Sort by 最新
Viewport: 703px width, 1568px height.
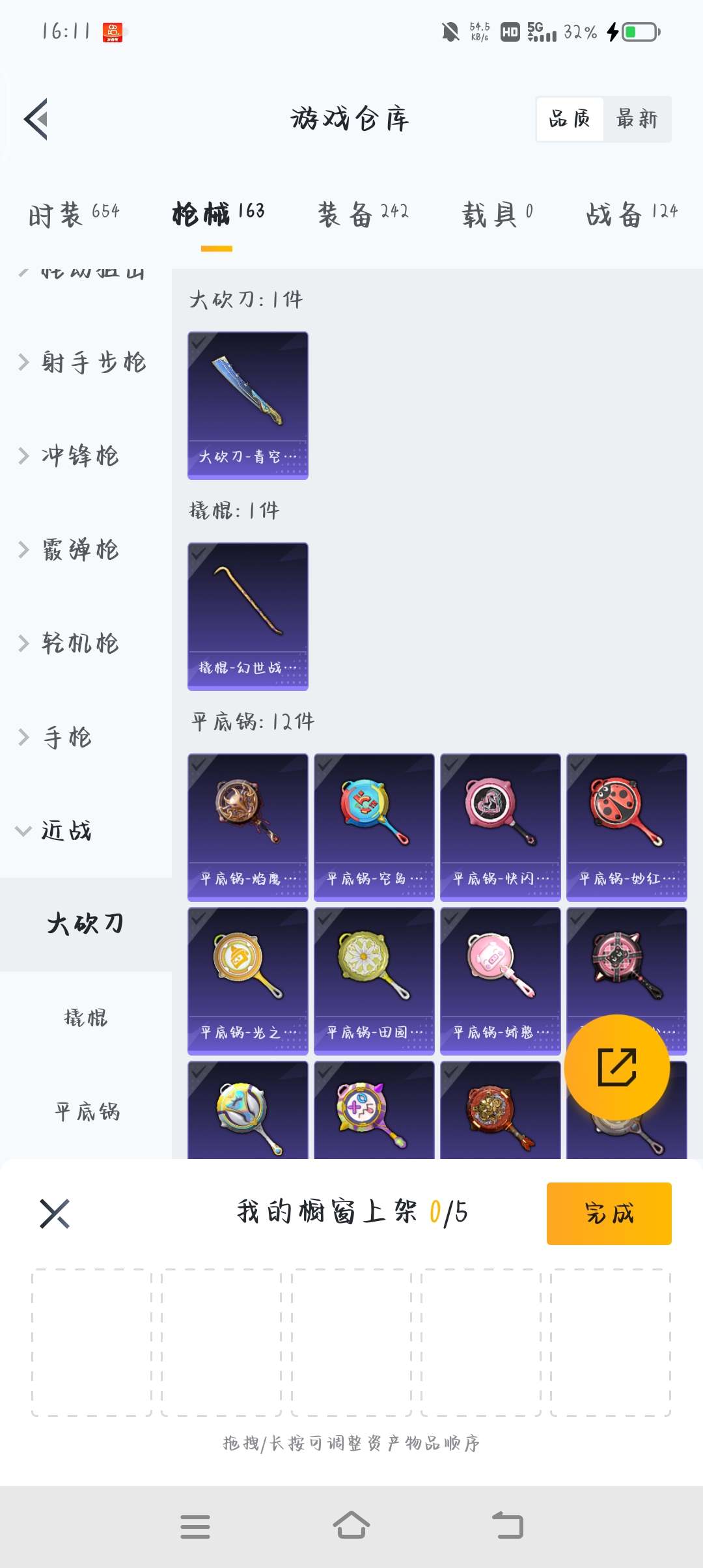637,119
